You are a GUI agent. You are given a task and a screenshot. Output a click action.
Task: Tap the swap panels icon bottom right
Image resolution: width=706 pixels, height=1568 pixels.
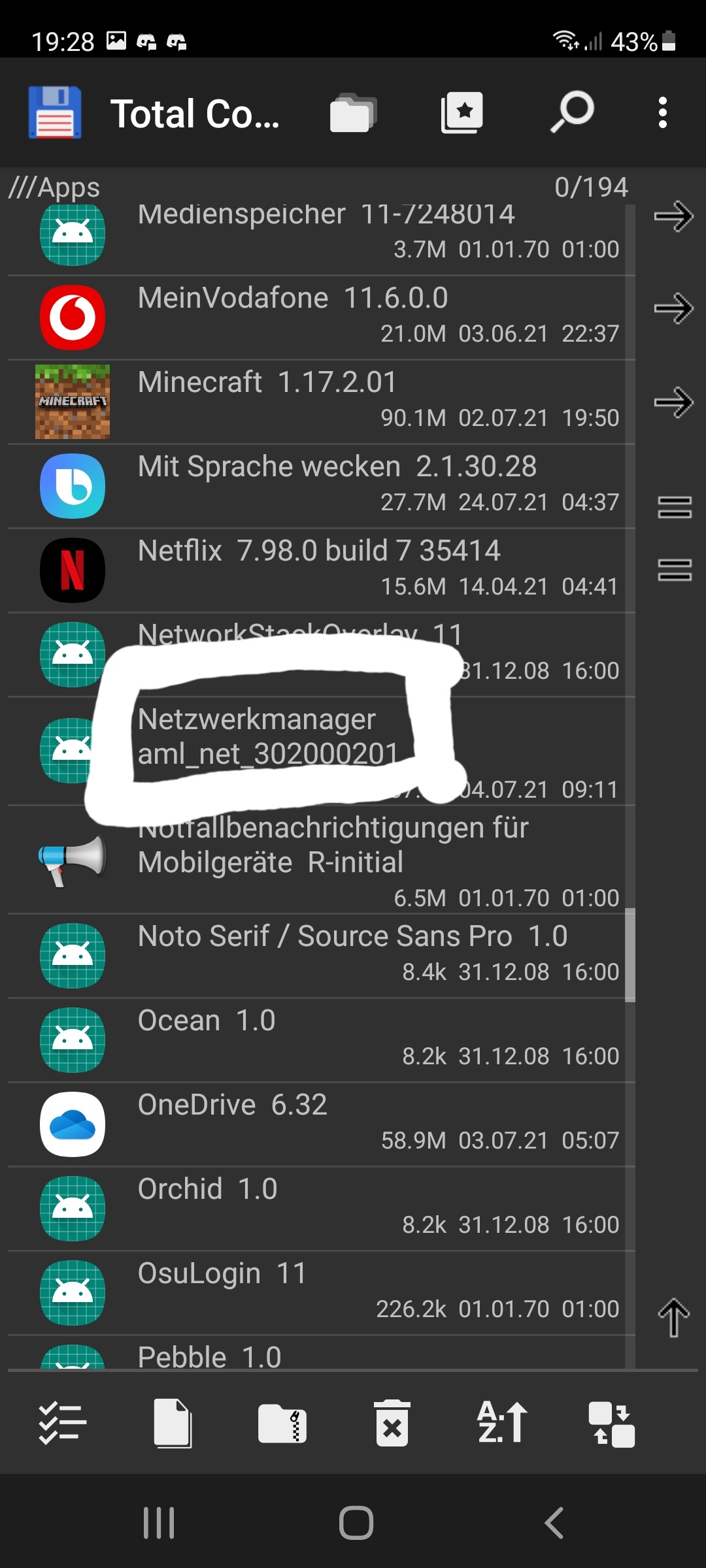pyautogui.click(x=612, y=1425)
